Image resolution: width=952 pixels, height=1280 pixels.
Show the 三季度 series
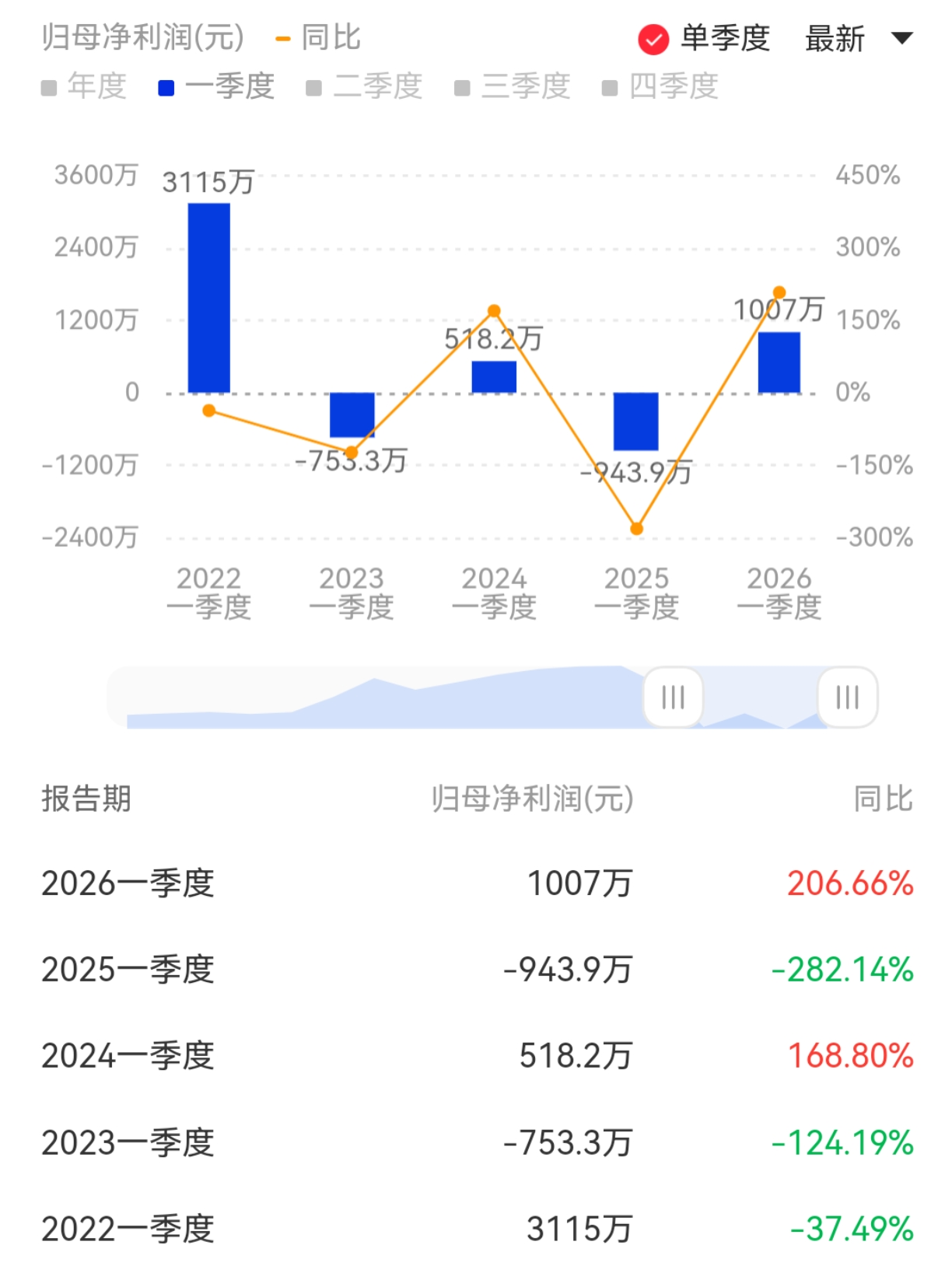coord(513,86)
